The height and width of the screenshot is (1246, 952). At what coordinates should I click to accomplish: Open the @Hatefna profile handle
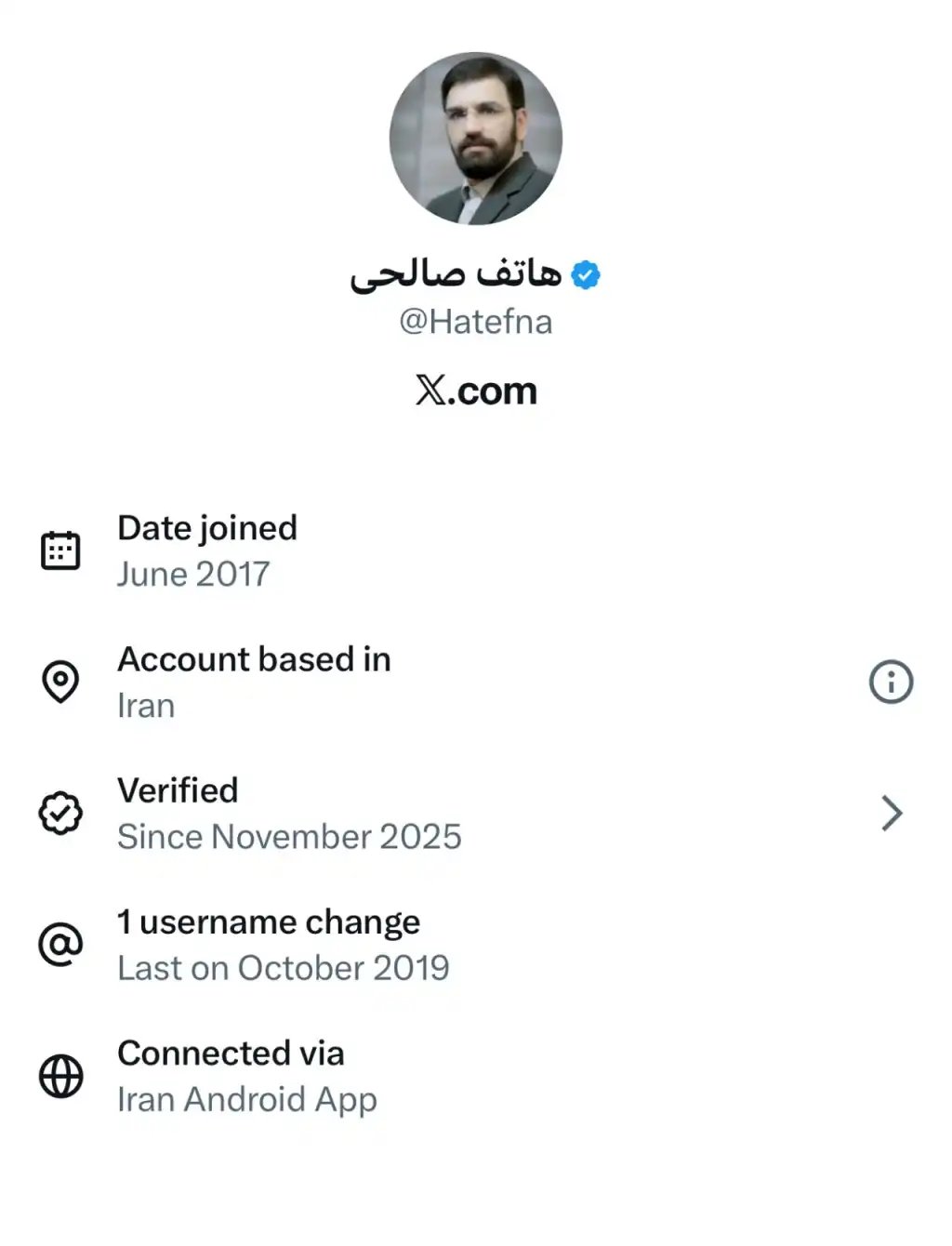click(x=475, y=320)
